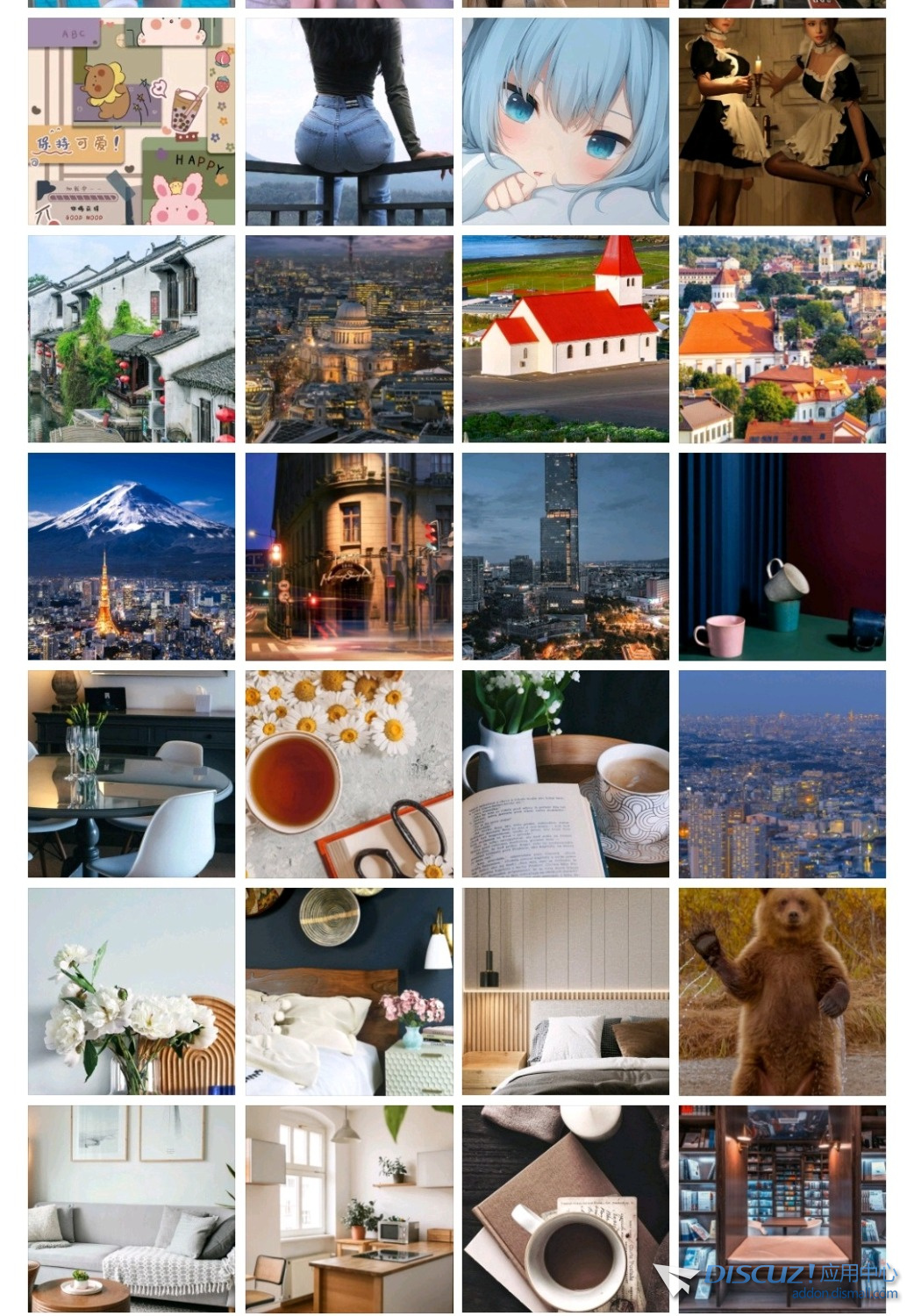Open the Mount Fuji and Tokyo Tower image
The height and width of the screenshot is (1316, 914).
[132, 556]
